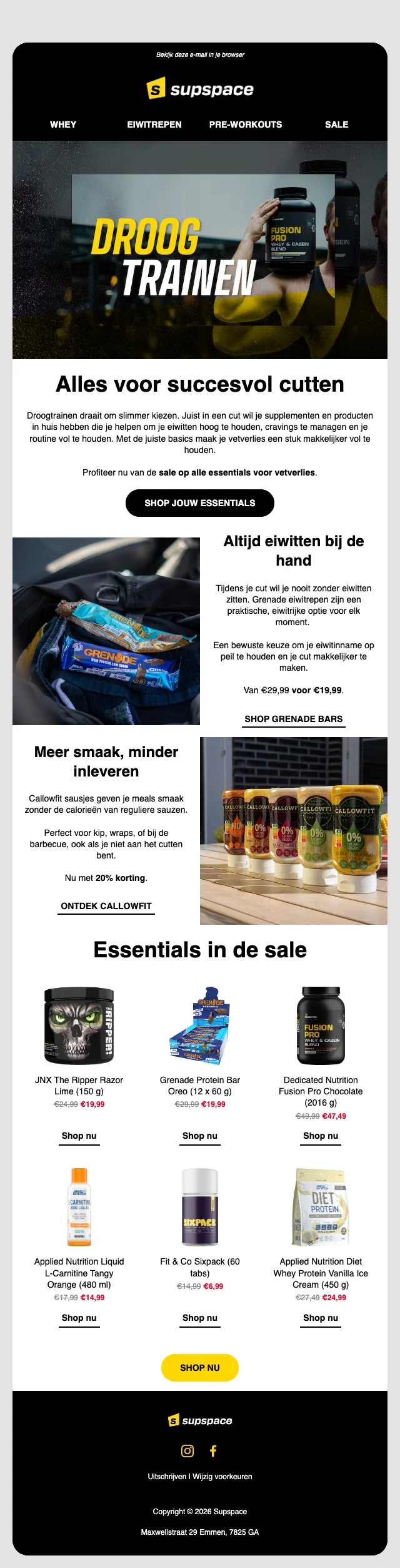Shop nu for Dedicated Nutrition Fusion Pro
The image size is (400, 1568).
coord(321,1136)
